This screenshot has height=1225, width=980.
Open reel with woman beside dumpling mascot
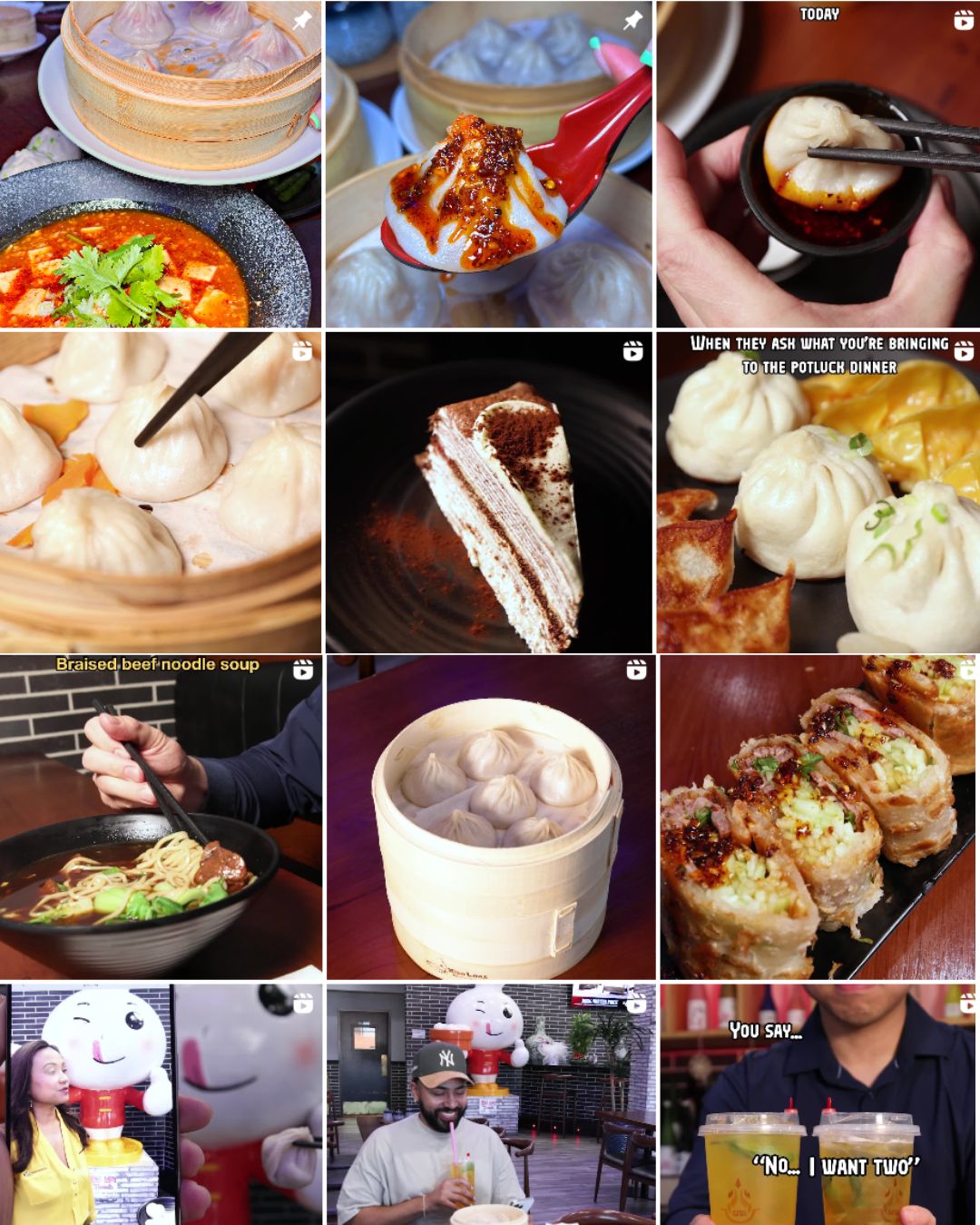click(x=160, y=1104)
